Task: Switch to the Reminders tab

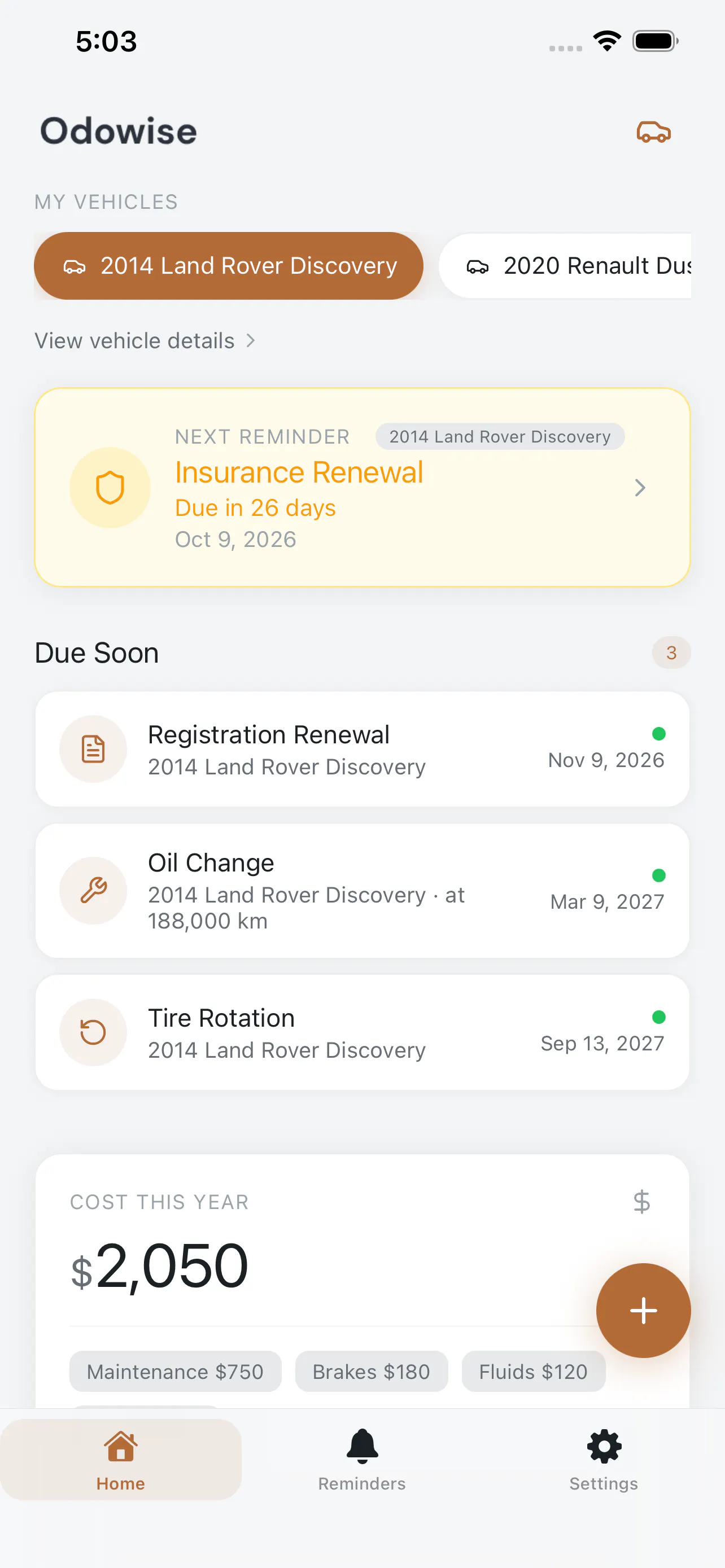Action: click(362, 1459)
